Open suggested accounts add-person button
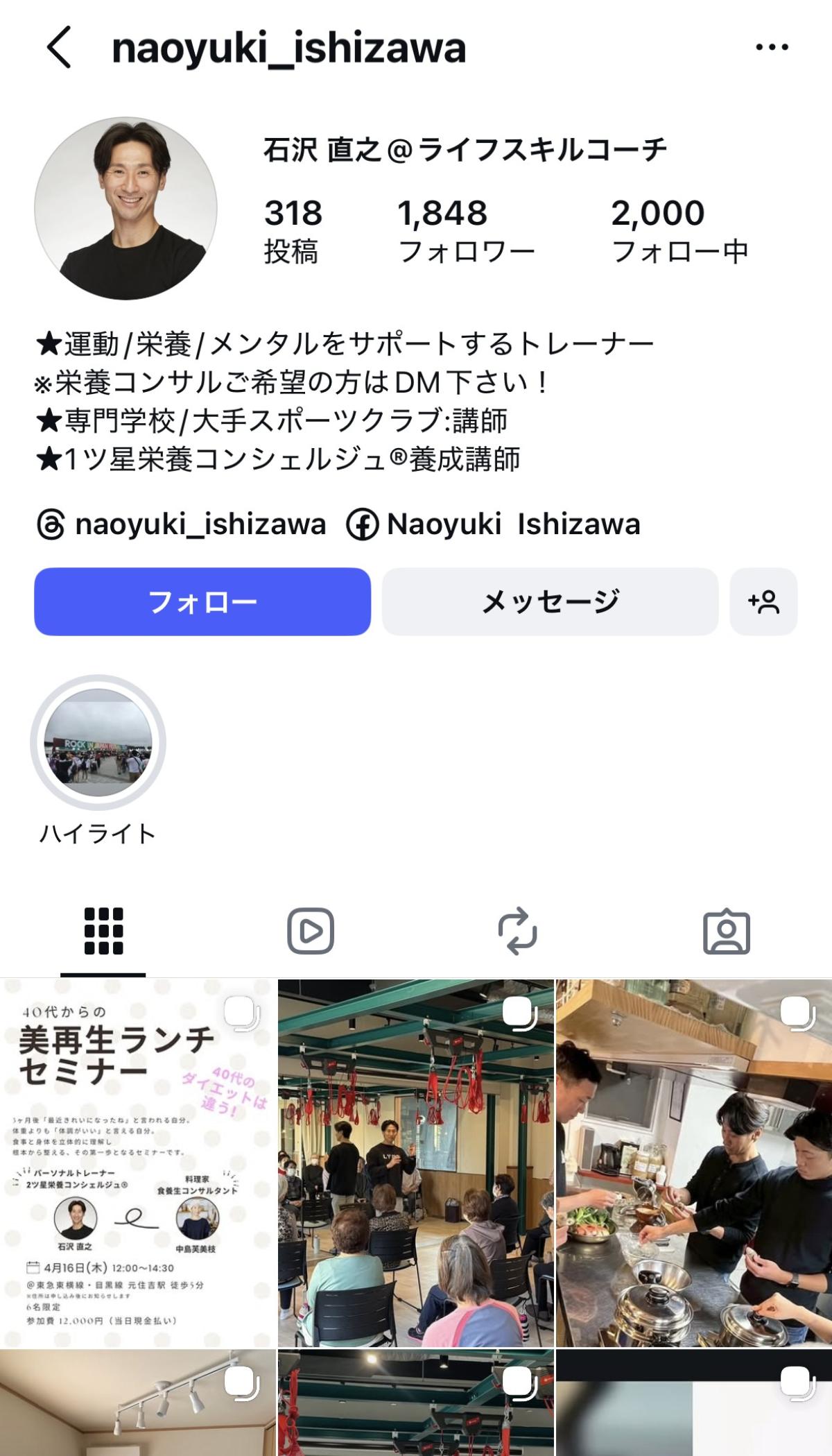This screenshot has width=832, height=1456. (x=763, y=601)
